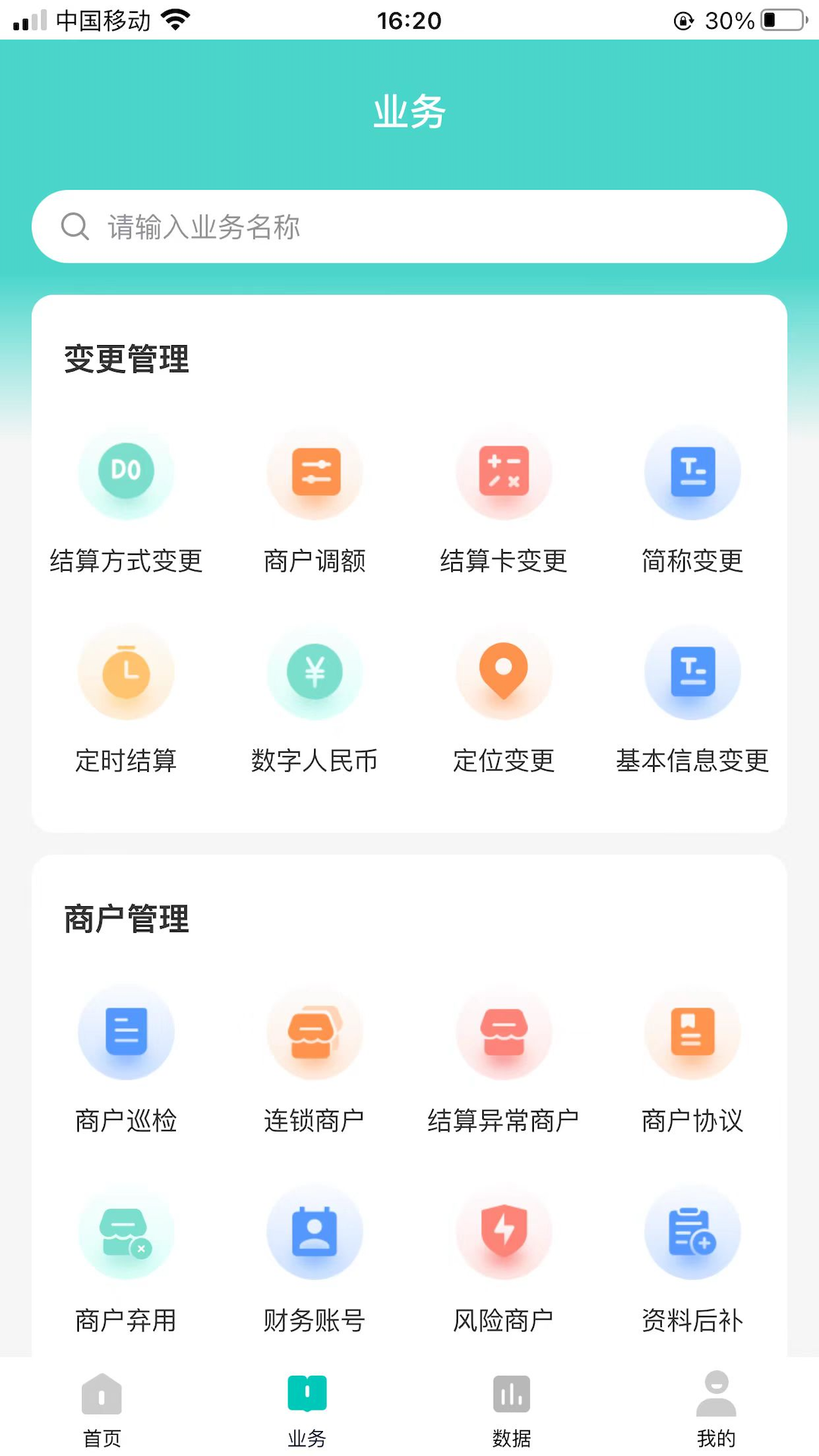Tap the 请输入业务名称 search field
The height and width of the screenshot is (1456, 819).
point(409,226)
